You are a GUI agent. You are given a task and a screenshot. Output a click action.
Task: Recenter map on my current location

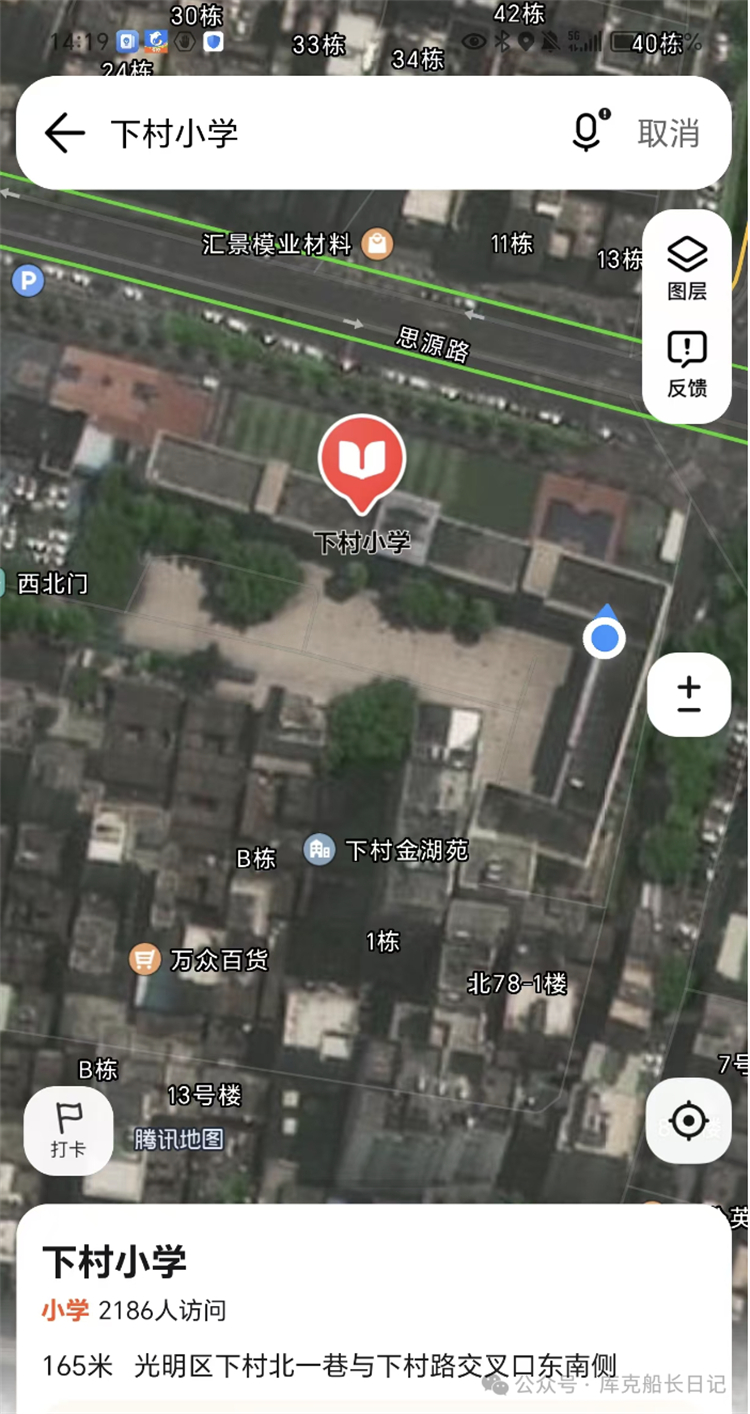689,1121
